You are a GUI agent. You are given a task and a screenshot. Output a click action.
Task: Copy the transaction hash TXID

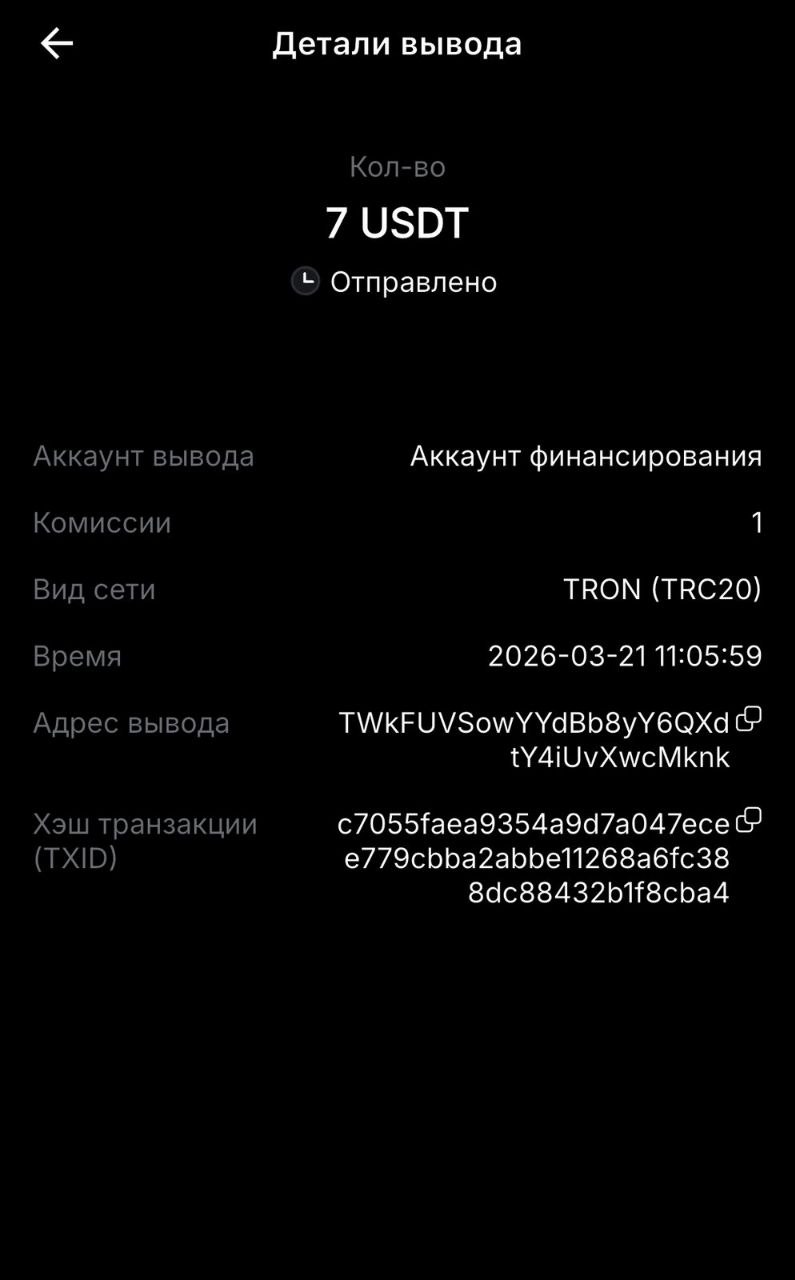pos(748,821)
